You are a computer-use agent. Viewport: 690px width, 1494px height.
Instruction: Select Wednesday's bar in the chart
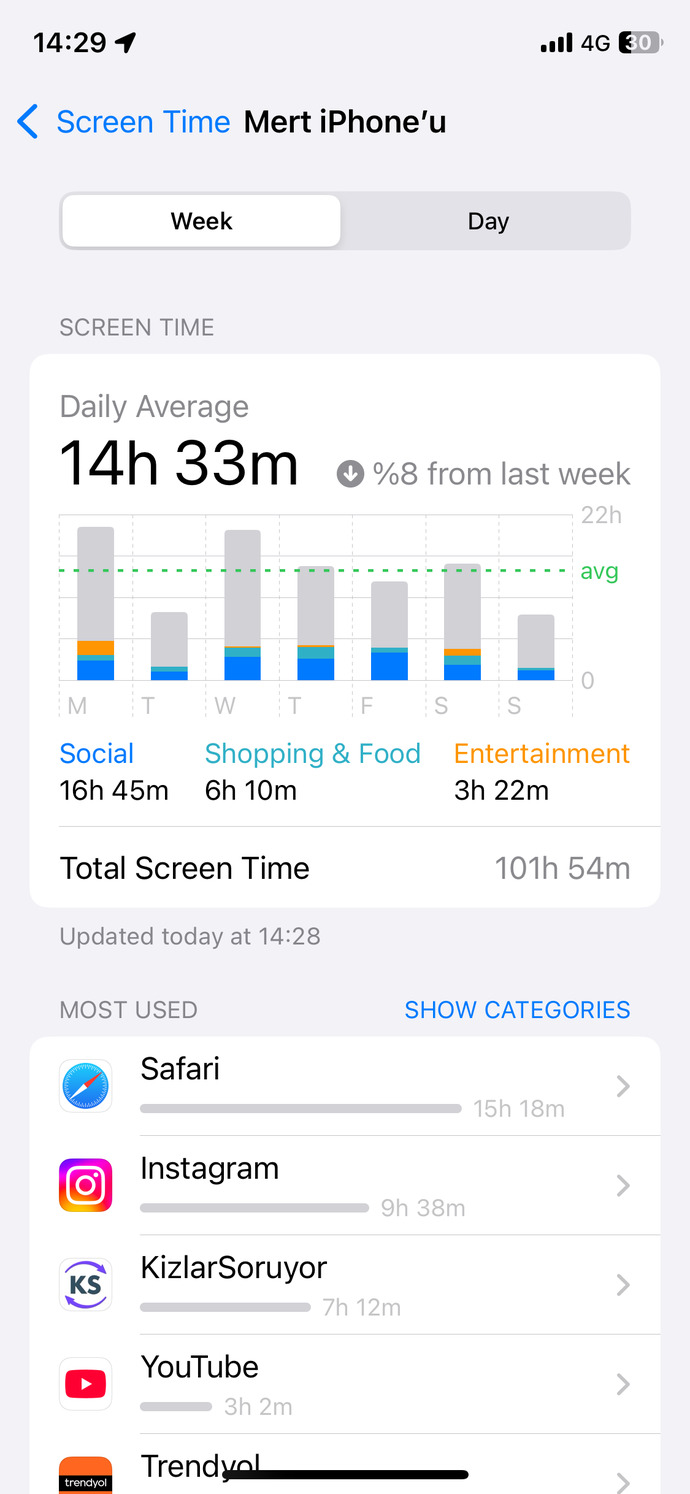click(242, 605)
